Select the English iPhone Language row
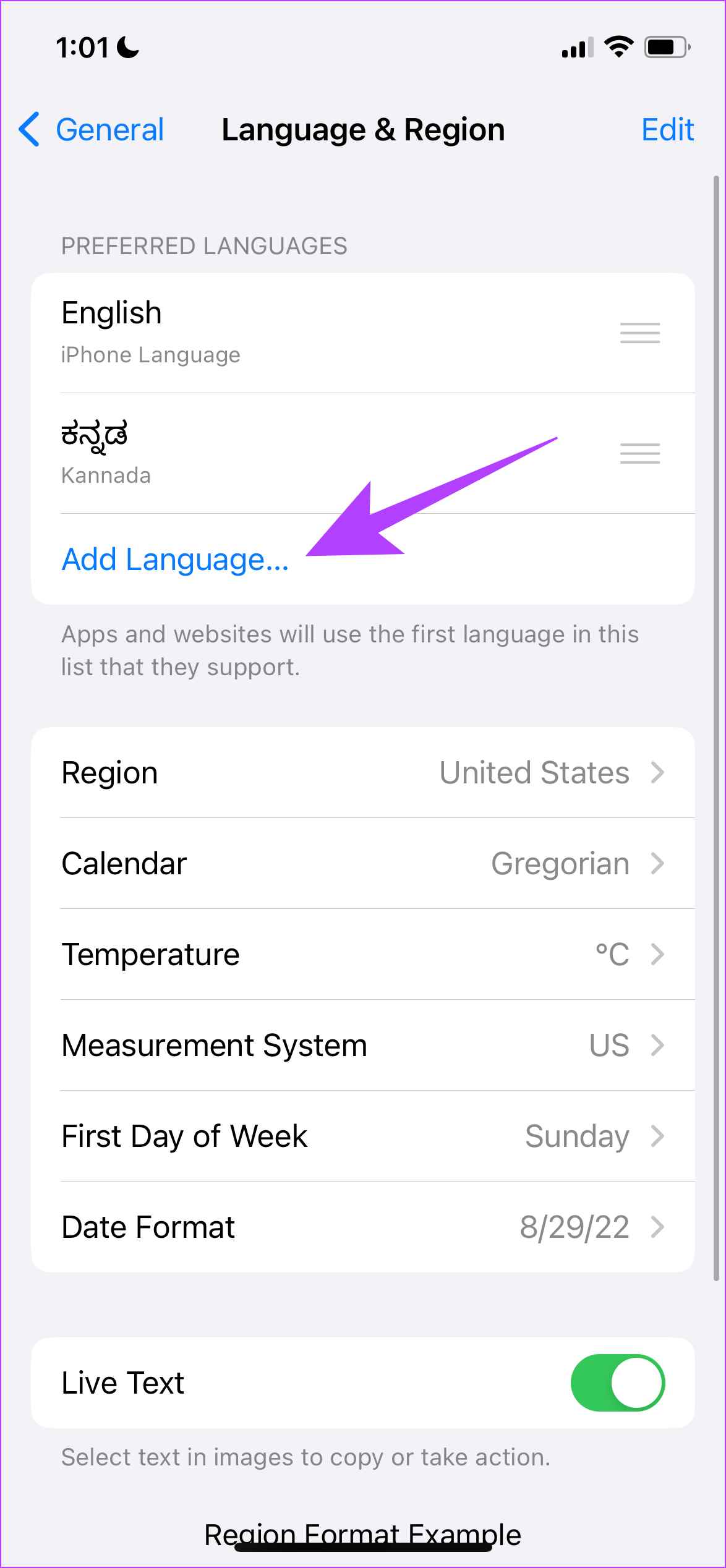This screenshot has width=726, height=1568. point(363,333)
